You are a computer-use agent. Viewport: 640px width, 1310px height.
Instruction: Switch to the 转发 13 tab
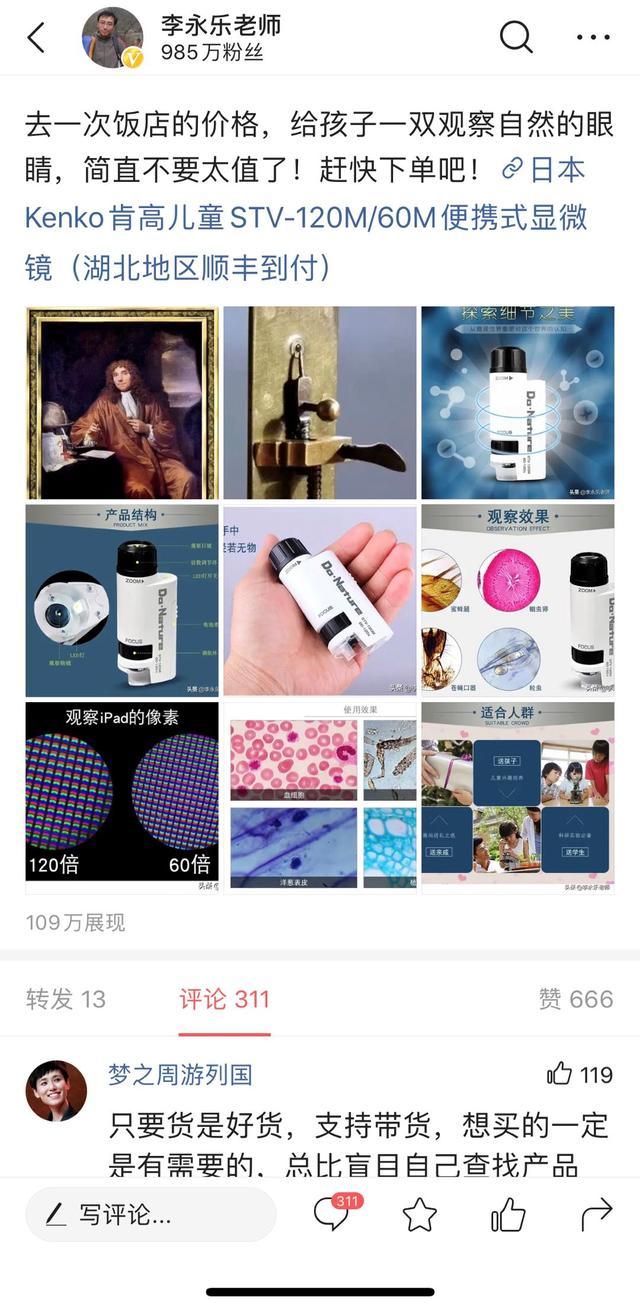(x=66, y=999)
